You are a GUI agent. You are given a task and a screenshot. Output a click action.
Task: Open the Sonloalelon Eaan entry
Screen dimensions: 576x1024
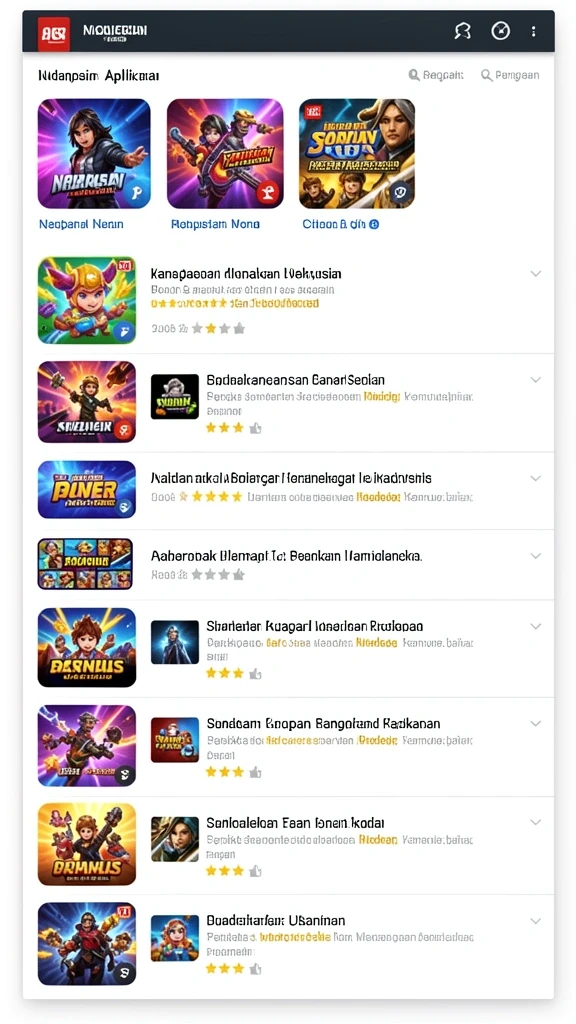pyautogui.click(x=288, y=844)
